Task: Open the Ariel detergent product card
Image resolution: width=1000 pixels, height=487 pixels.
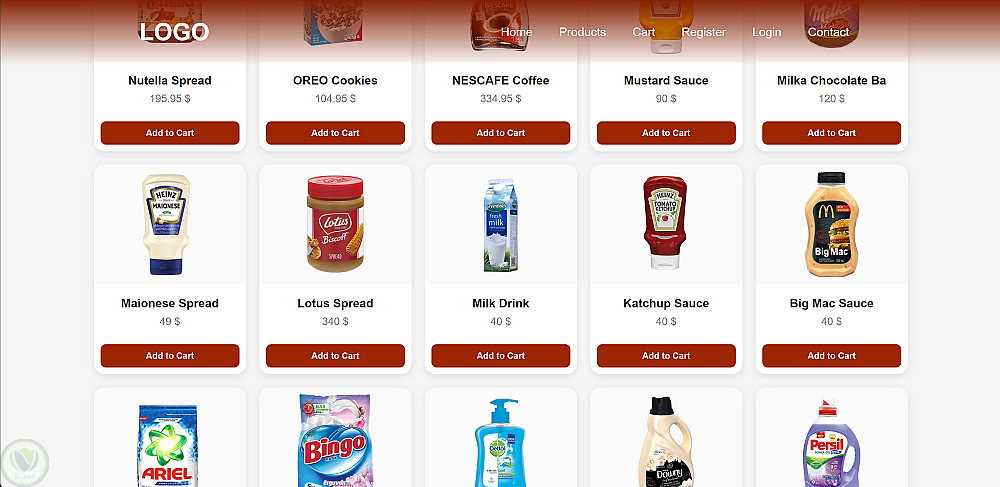Action: [169, 445]
